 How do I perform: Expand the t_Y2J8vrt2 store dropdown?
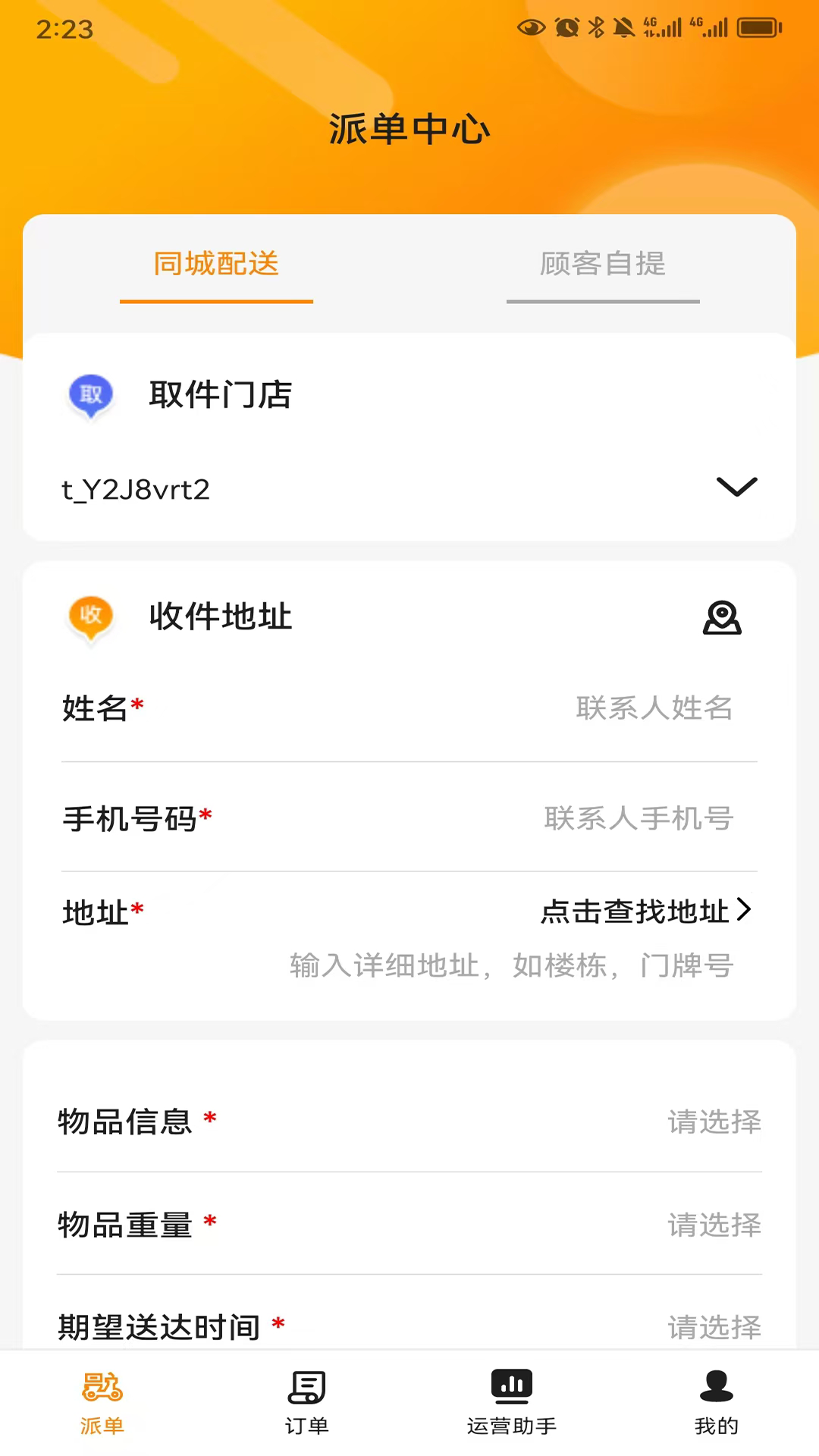(x=736, y=488)
